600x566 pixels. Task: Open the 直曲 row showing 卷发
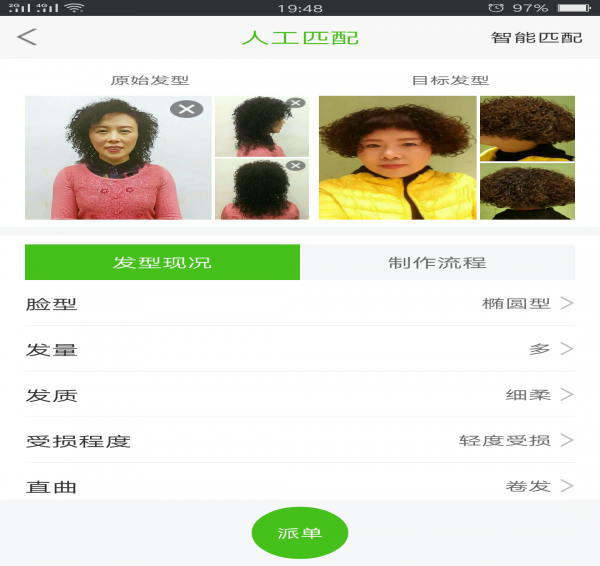pyautogui.click(x=300, y=486)
